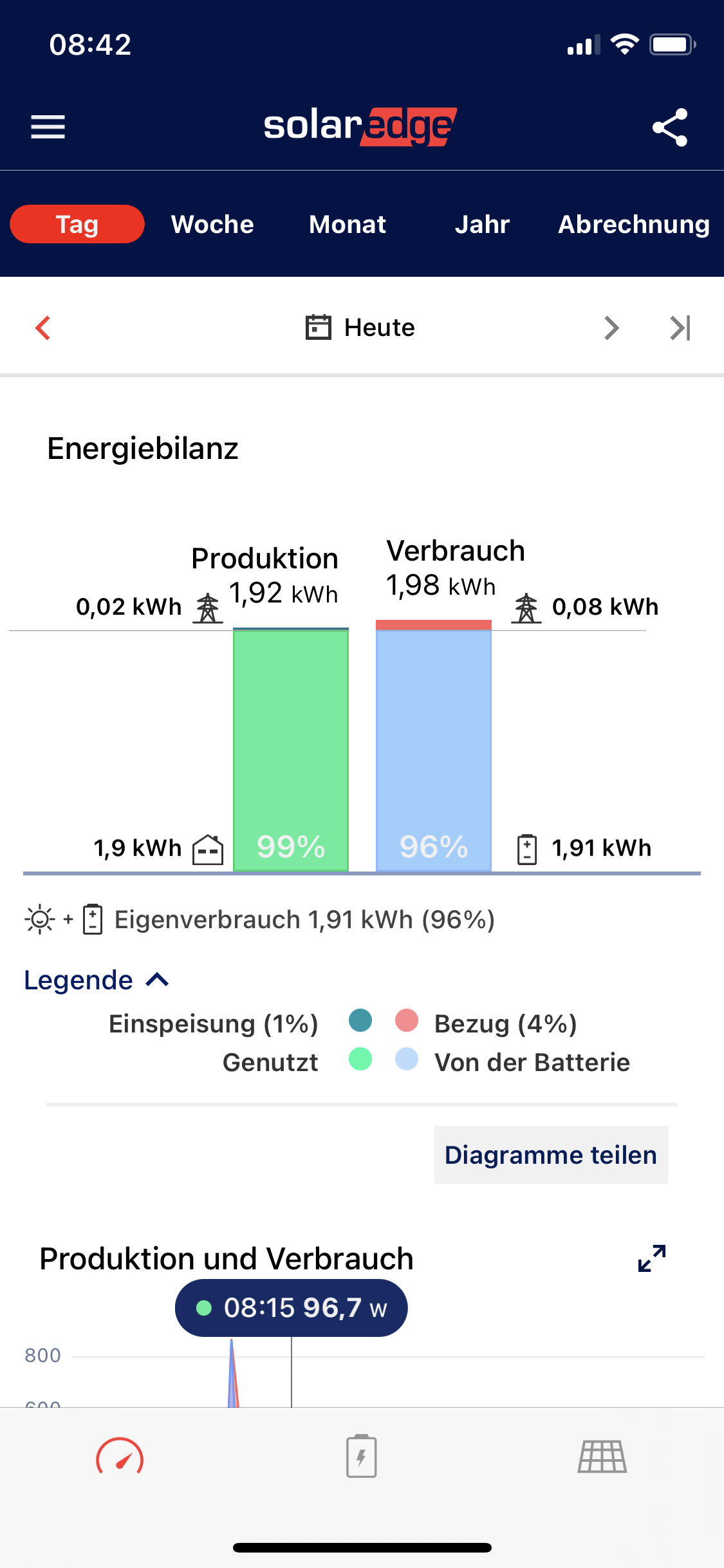Tap Diagramme teilen button

point(551,1155)
